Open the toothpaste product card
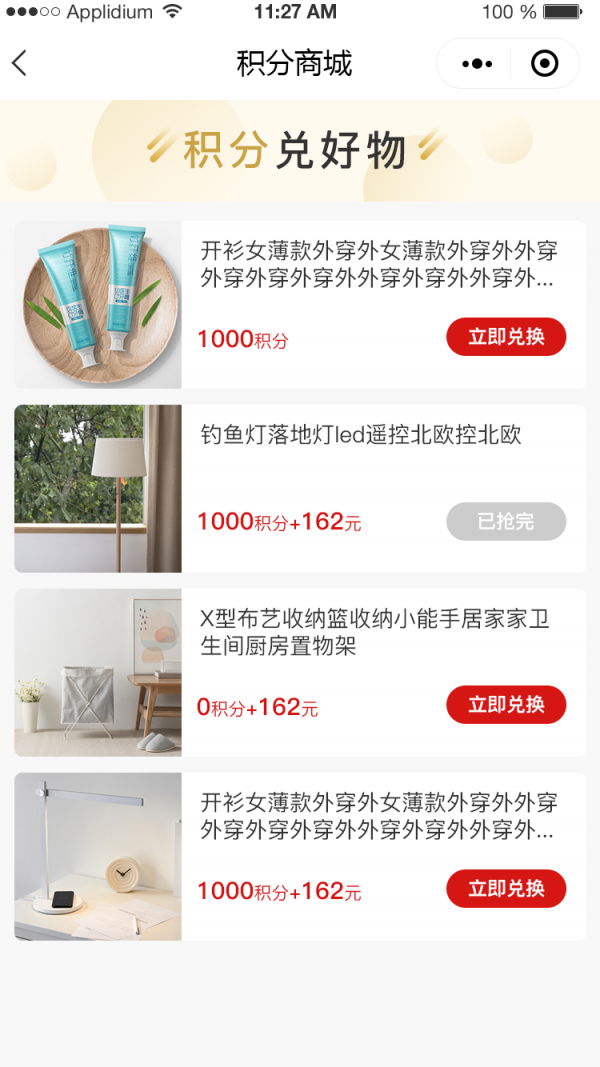The image size is (600, 1067). (x=98, y=305)
